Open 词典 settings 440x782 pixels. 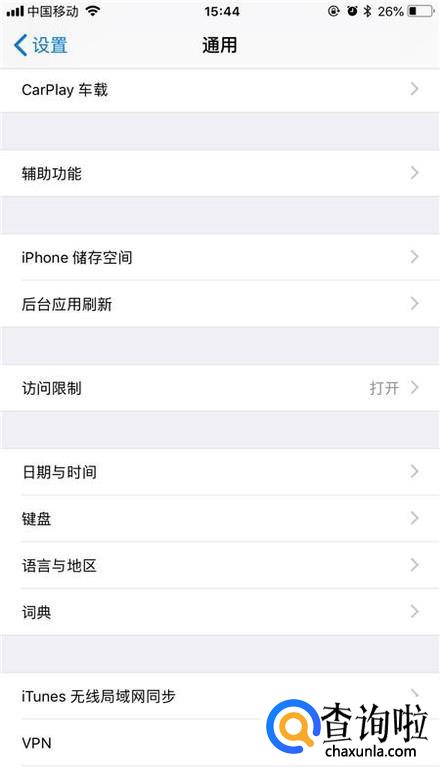220,612
